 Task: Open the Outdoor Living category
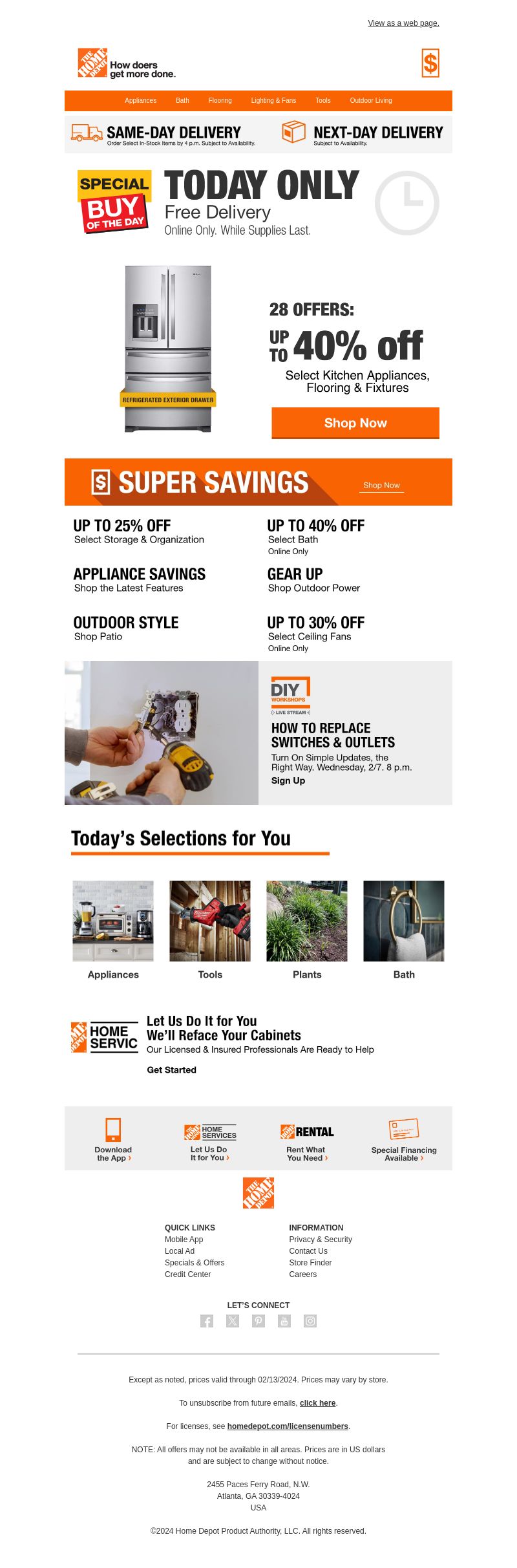(370, 100)
